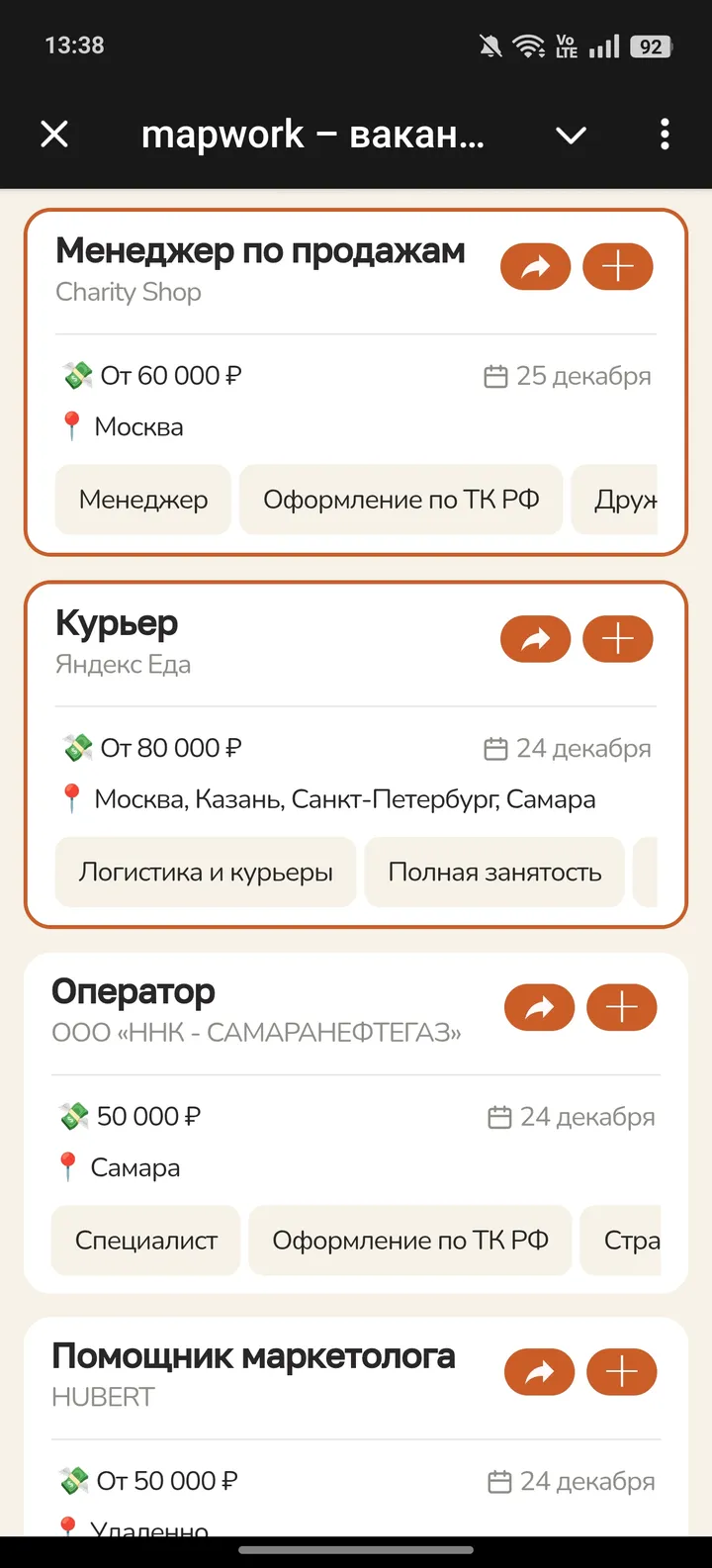Select the Менеджер tag on the first vacancy
The image size is (712, 1568).
[141, 500]
